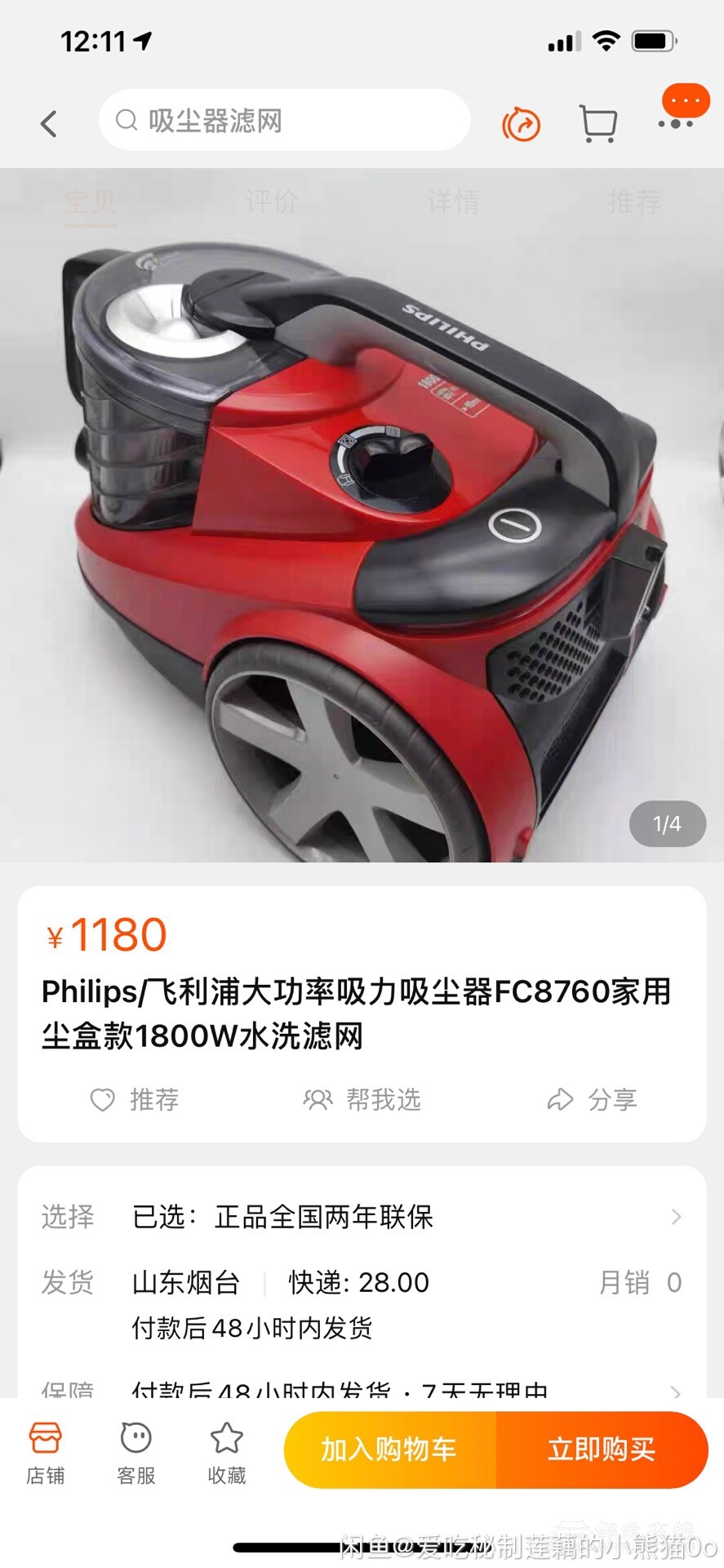Select the 宝贝 tab
Image resolution: width=724 pixels, height=1568 pixels.
pyautogui.click(x=91, y=201)
